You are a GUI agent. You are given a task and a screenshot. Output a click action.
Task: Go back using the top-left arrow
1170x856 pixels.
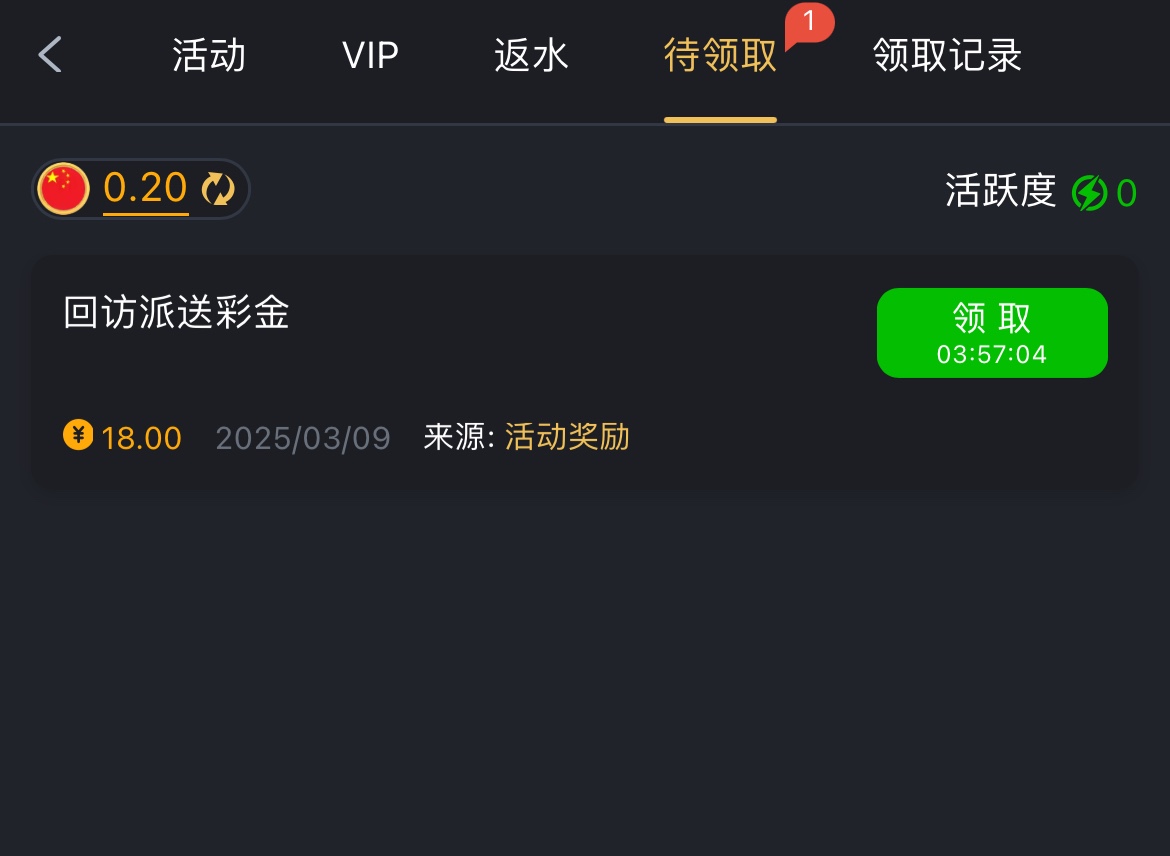pyautogui.click(x=50, y=55)
